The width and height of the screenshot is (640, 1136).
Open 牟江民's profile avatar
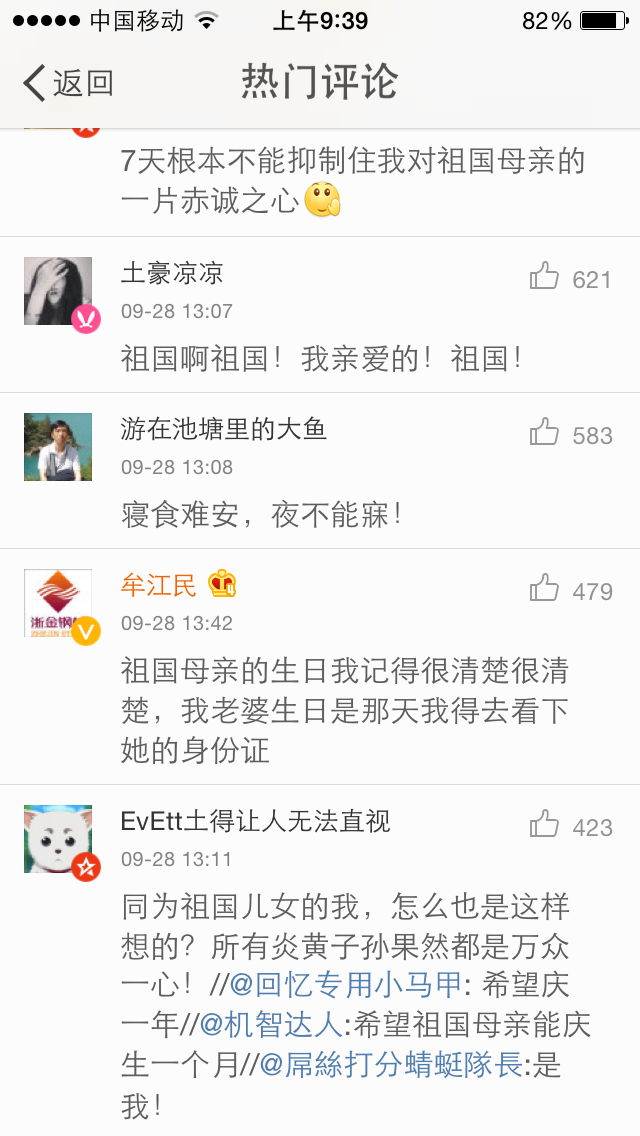58,603
